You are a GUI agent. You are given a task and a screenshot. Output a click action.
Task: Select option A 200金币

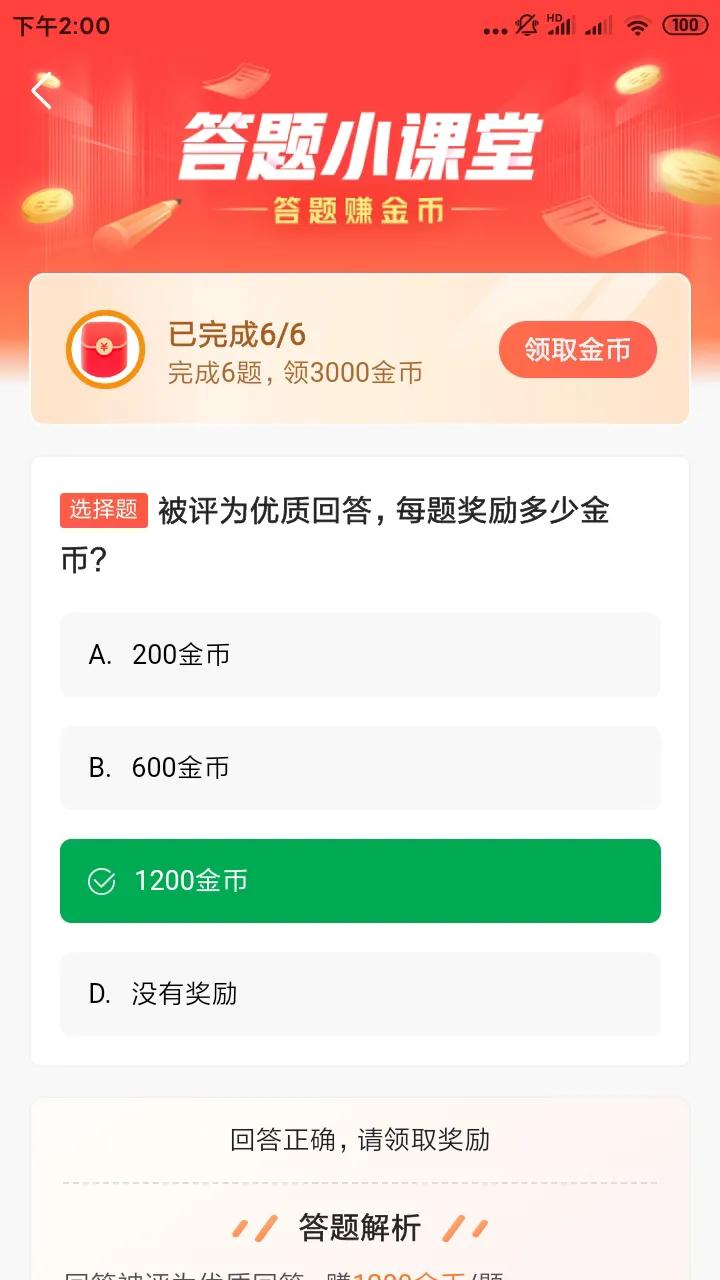point(360,655)
